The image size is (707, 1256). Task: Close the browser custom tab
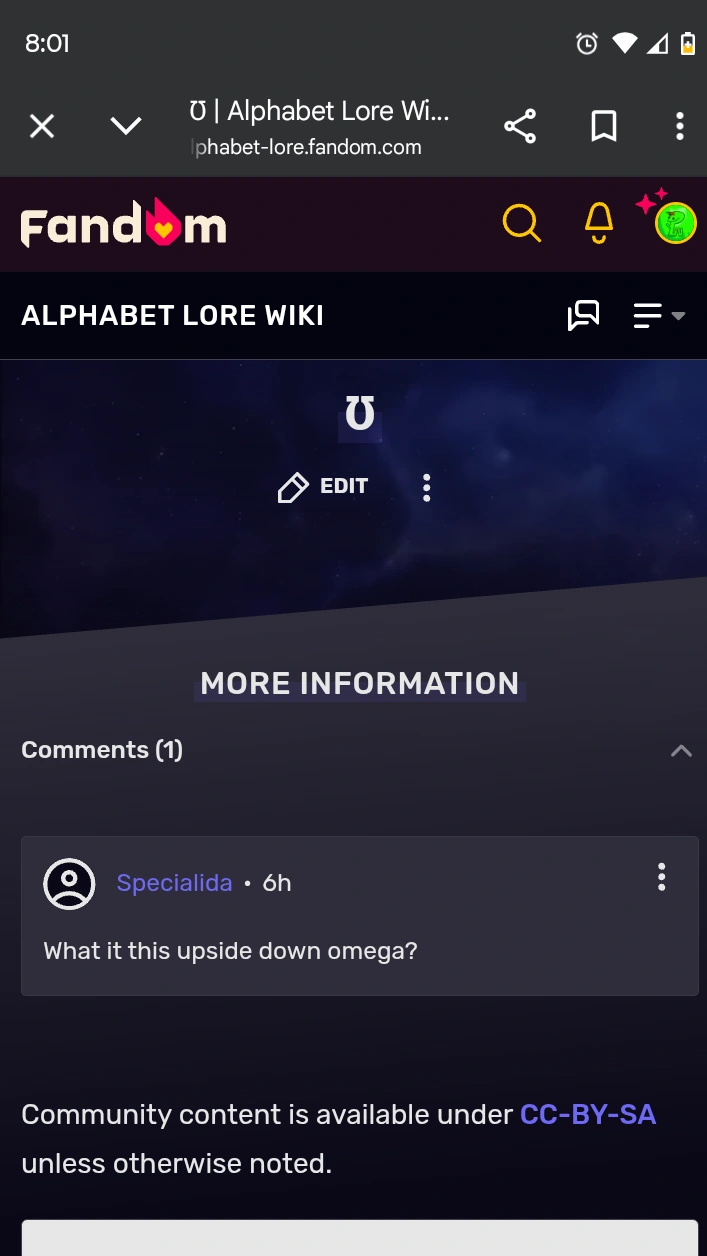click(42, 127)
